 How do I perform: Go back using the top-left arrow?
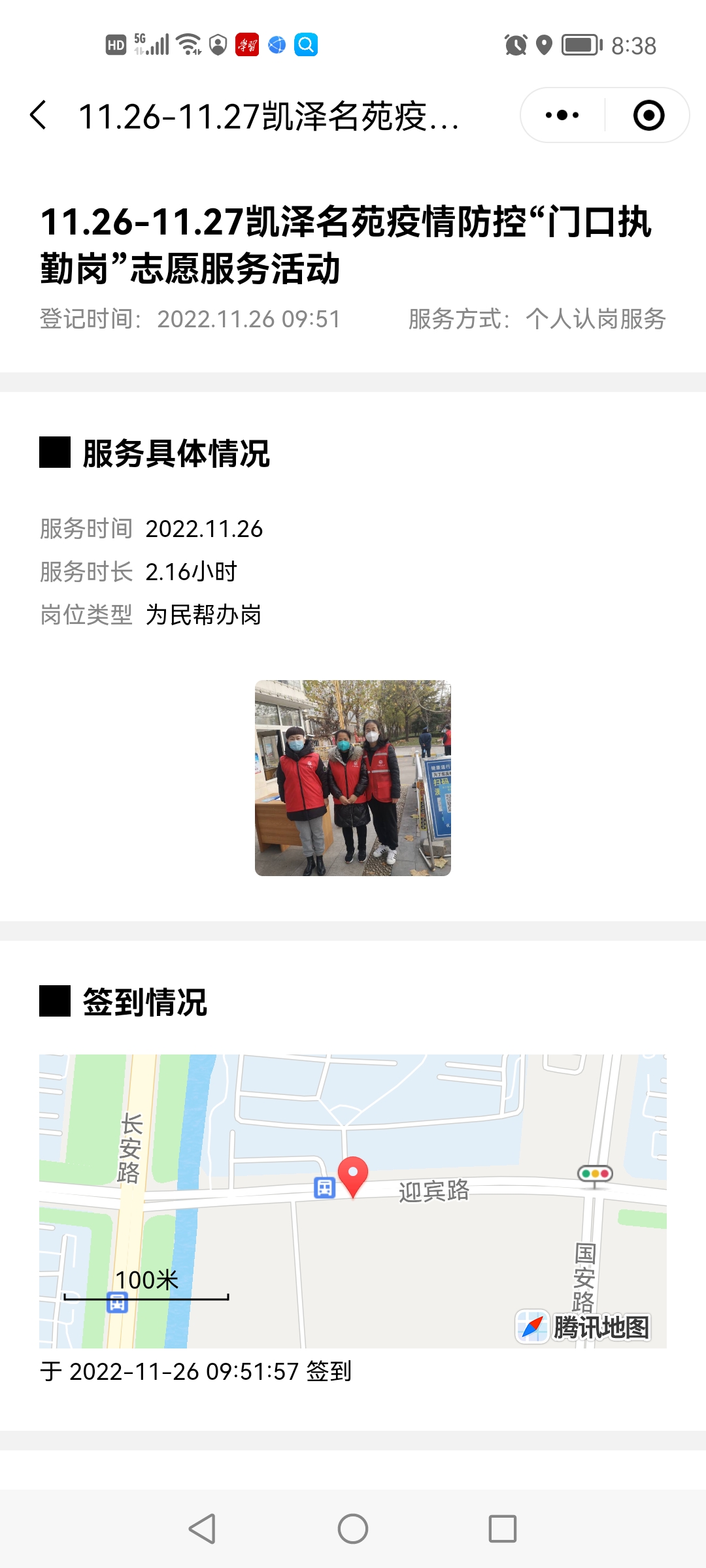pyautogui.click(x=39, y=116)
